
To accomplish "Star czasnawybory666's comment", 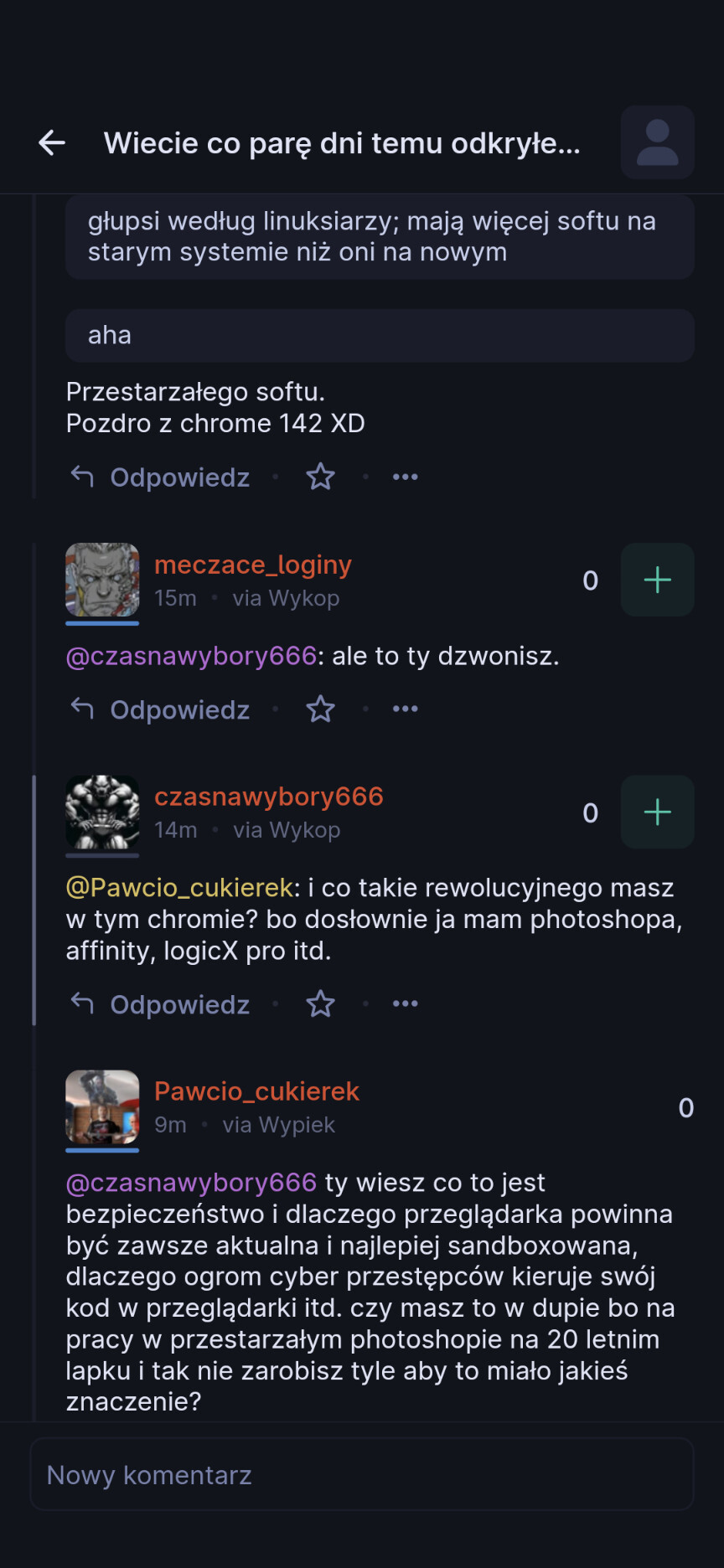I will (x=320, y=1004).
